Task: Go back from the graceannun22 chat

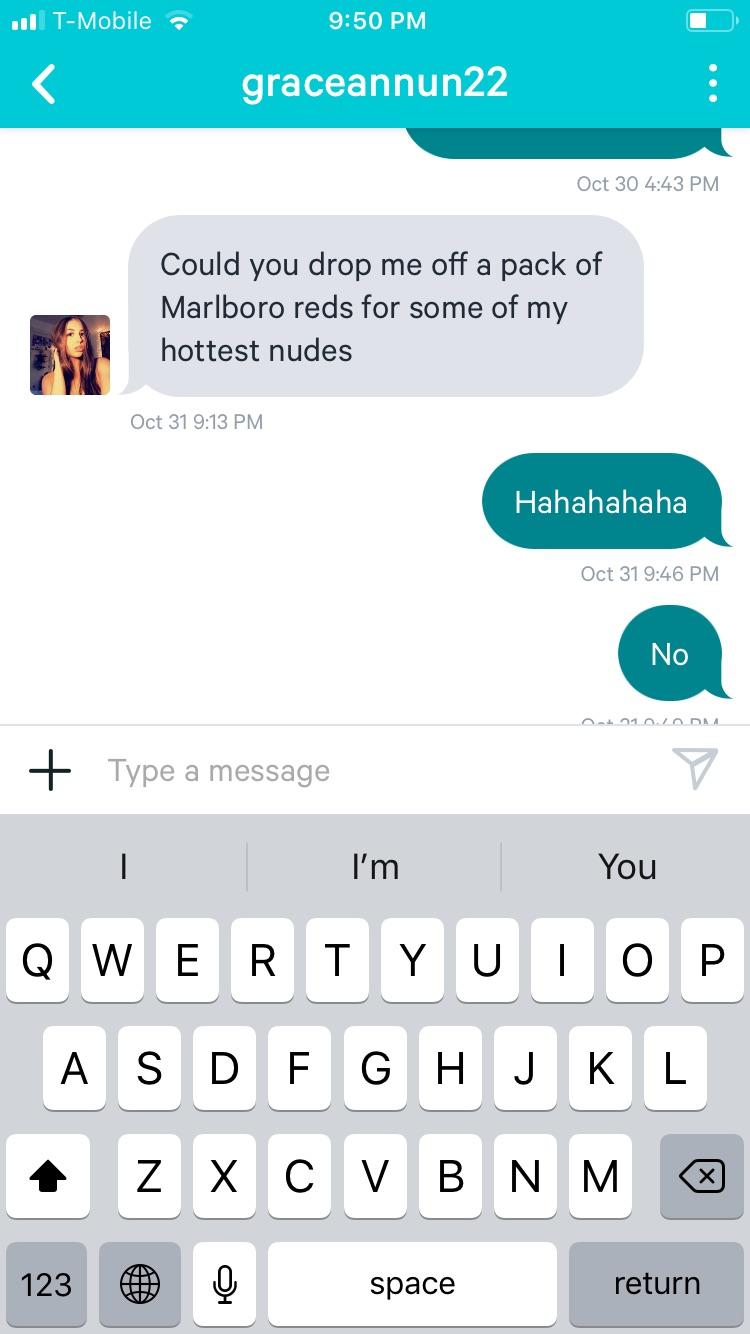Action: click(44, 85)
